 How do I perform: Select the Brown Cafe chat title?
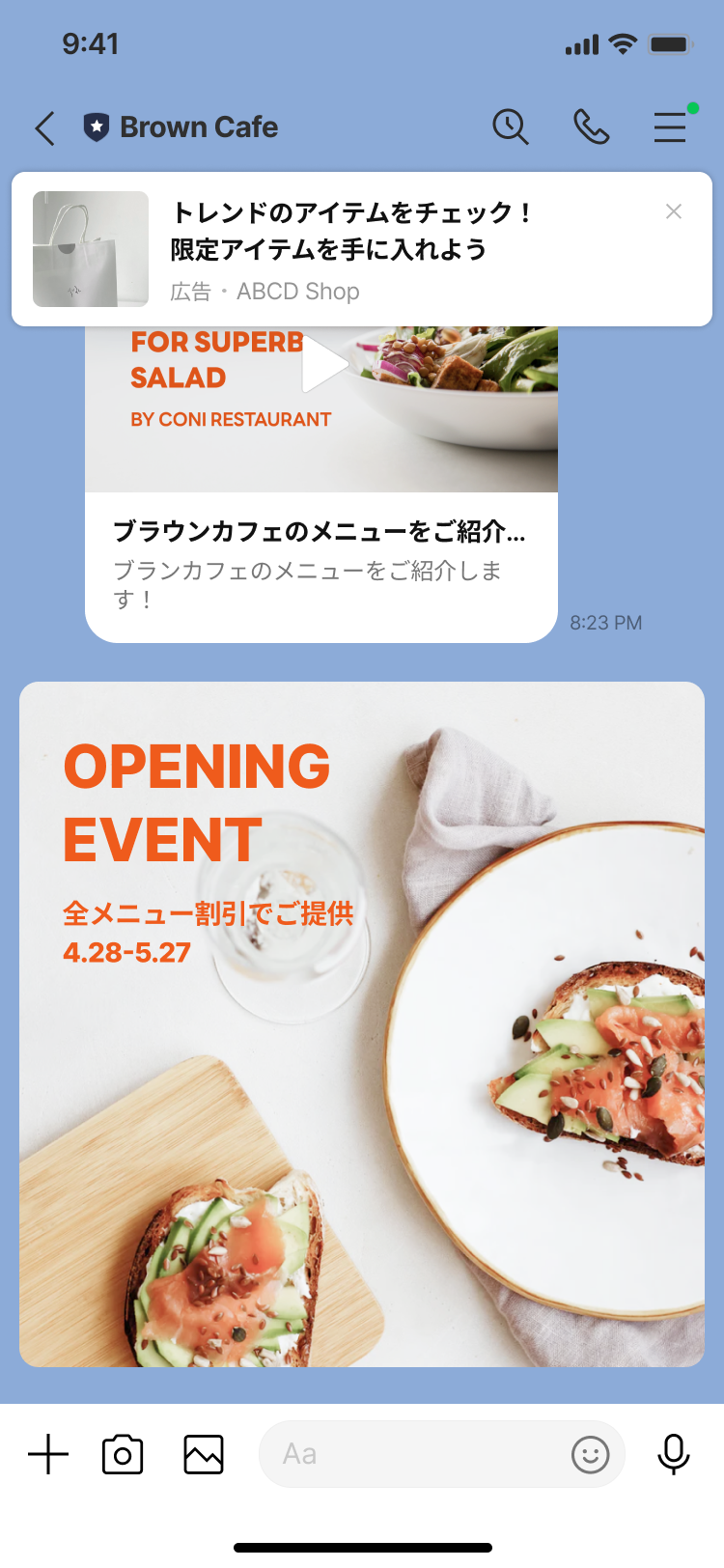(198, 126)
